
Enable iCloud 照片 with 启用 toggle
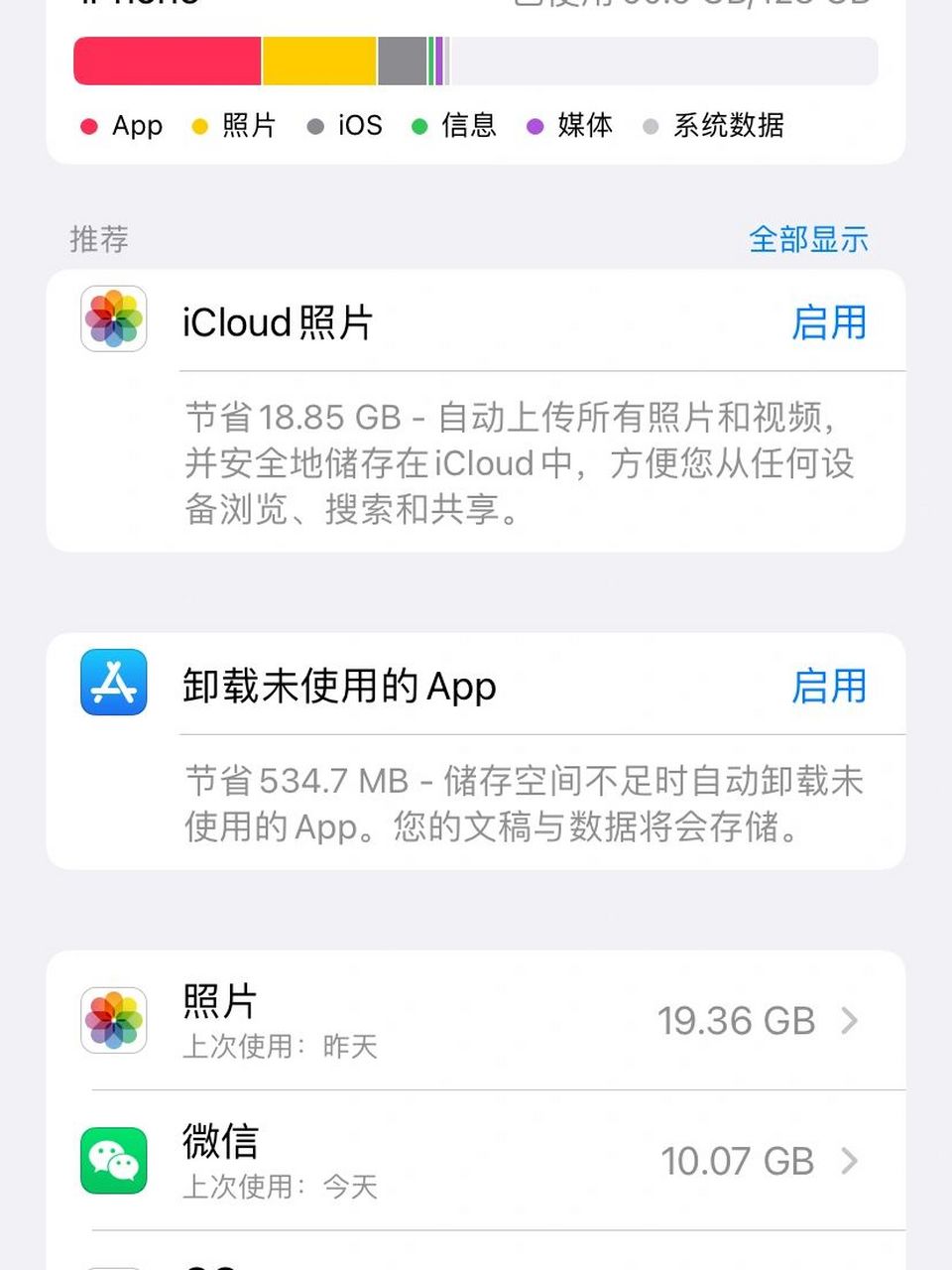tap(831, 322)
